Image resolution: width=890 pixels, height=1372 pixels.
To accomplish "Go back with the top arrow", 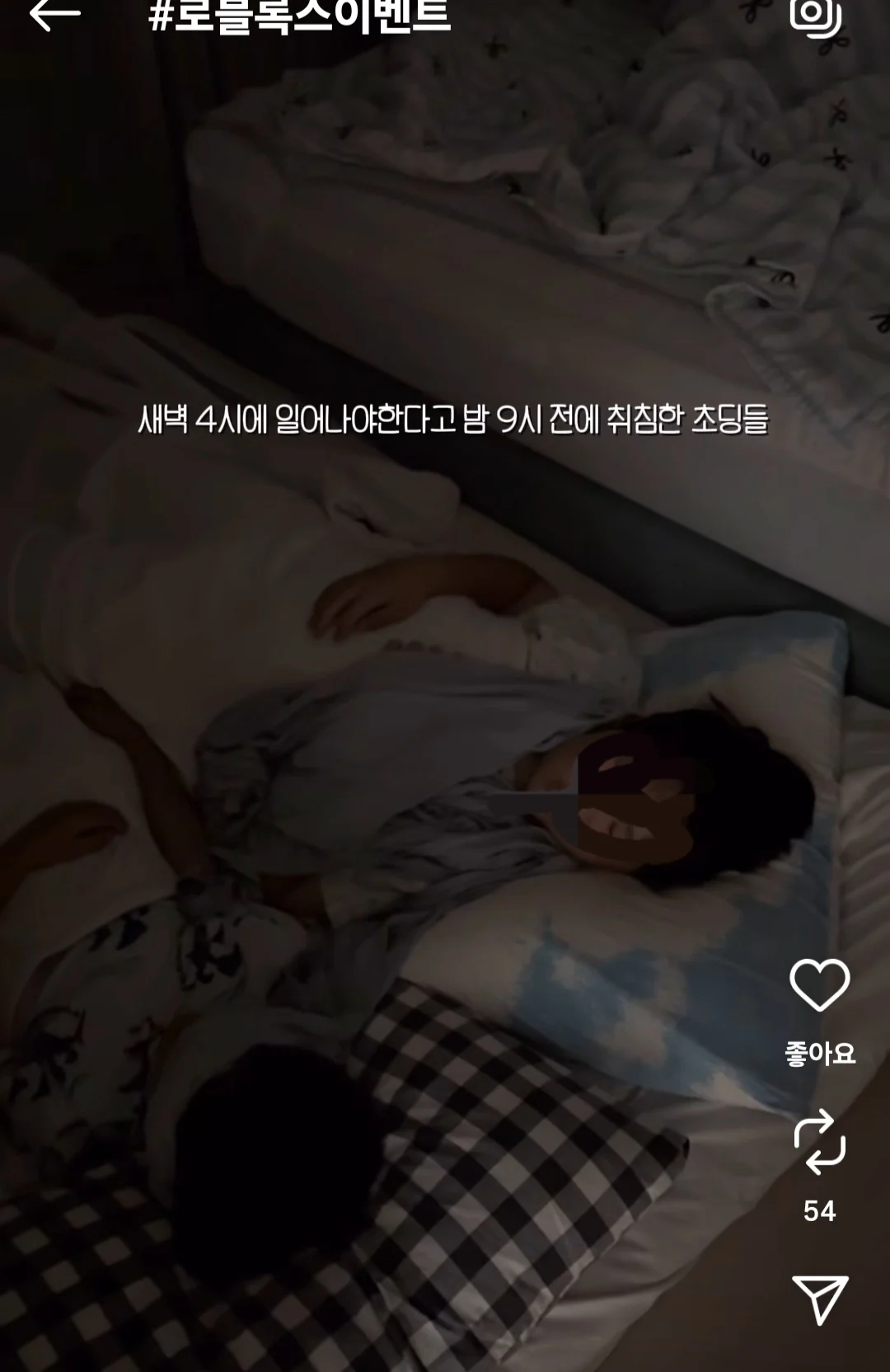I will coord(54,14).
